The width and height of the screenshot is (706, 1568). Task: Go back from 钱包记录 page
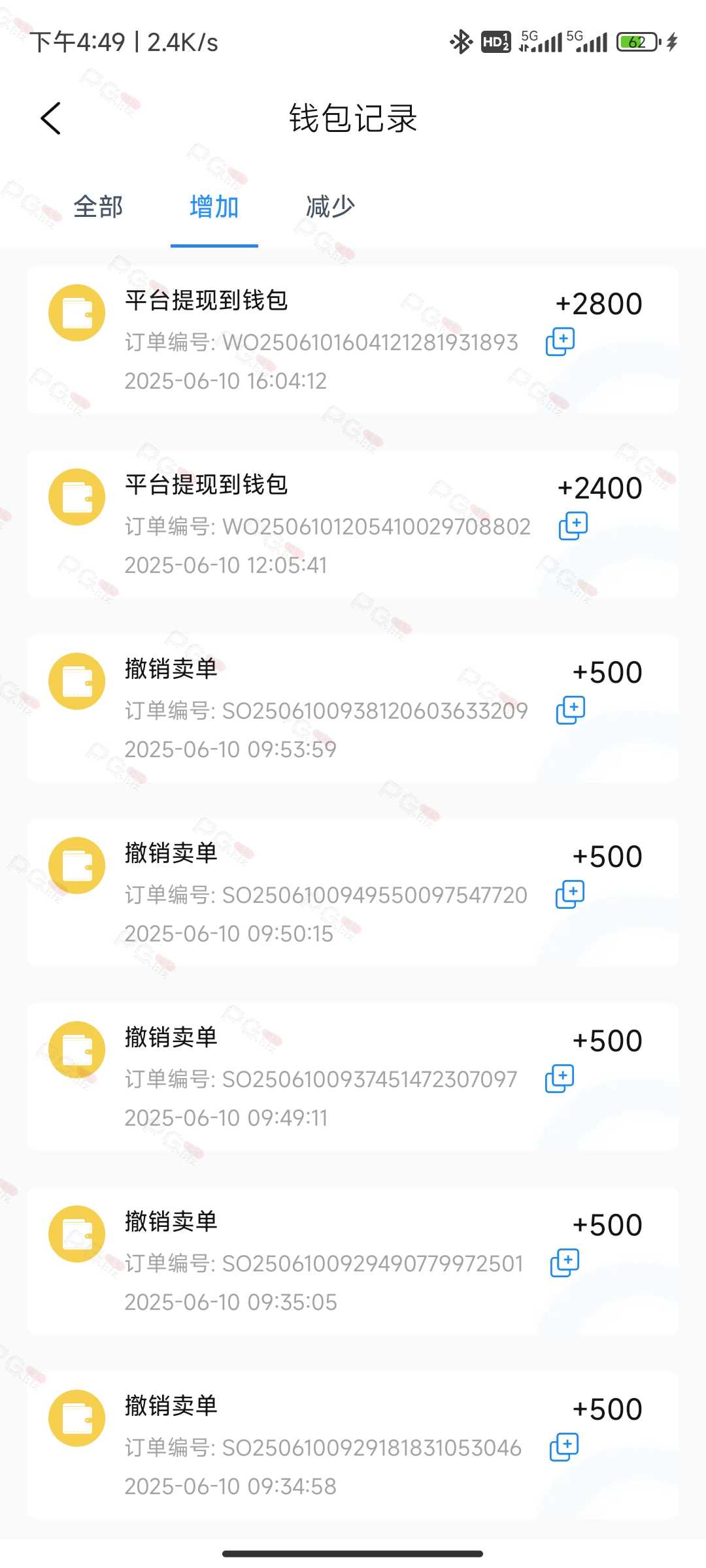click(50, 118)
